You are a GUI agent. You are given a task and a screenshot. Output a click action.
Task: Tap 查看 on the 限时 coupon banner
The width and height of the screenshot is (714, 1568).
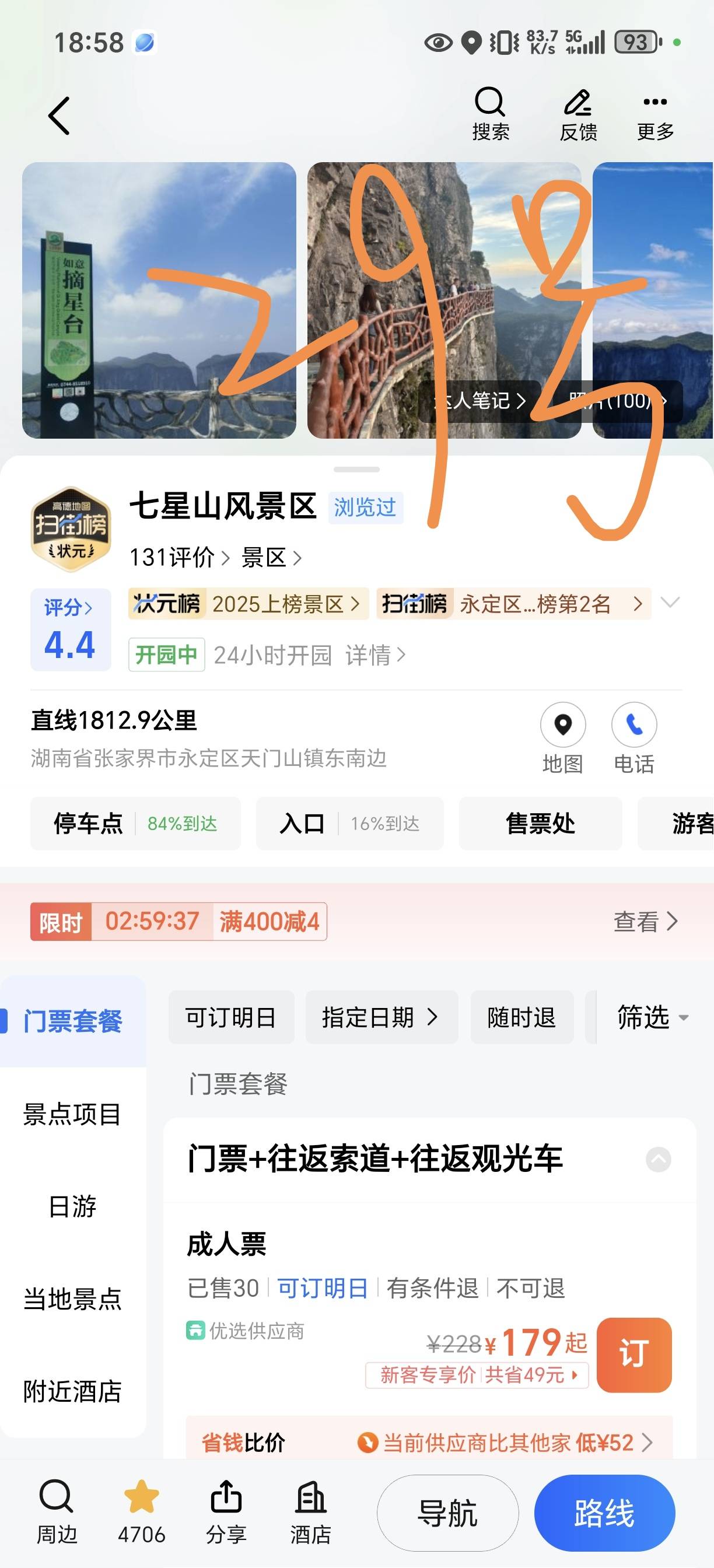point(645,922)
